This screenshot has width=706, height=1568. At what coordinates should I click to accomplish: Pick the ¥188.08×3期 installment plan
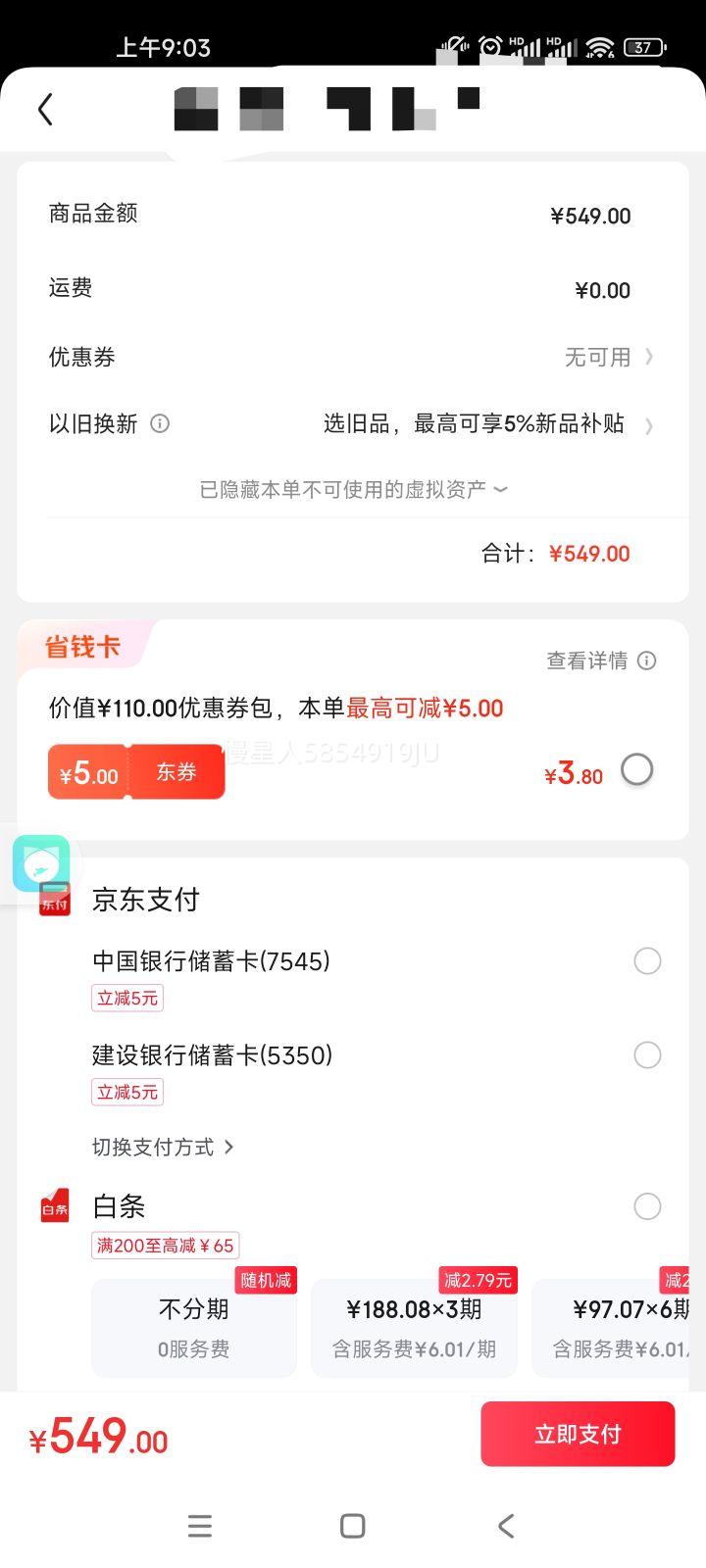414,1327
